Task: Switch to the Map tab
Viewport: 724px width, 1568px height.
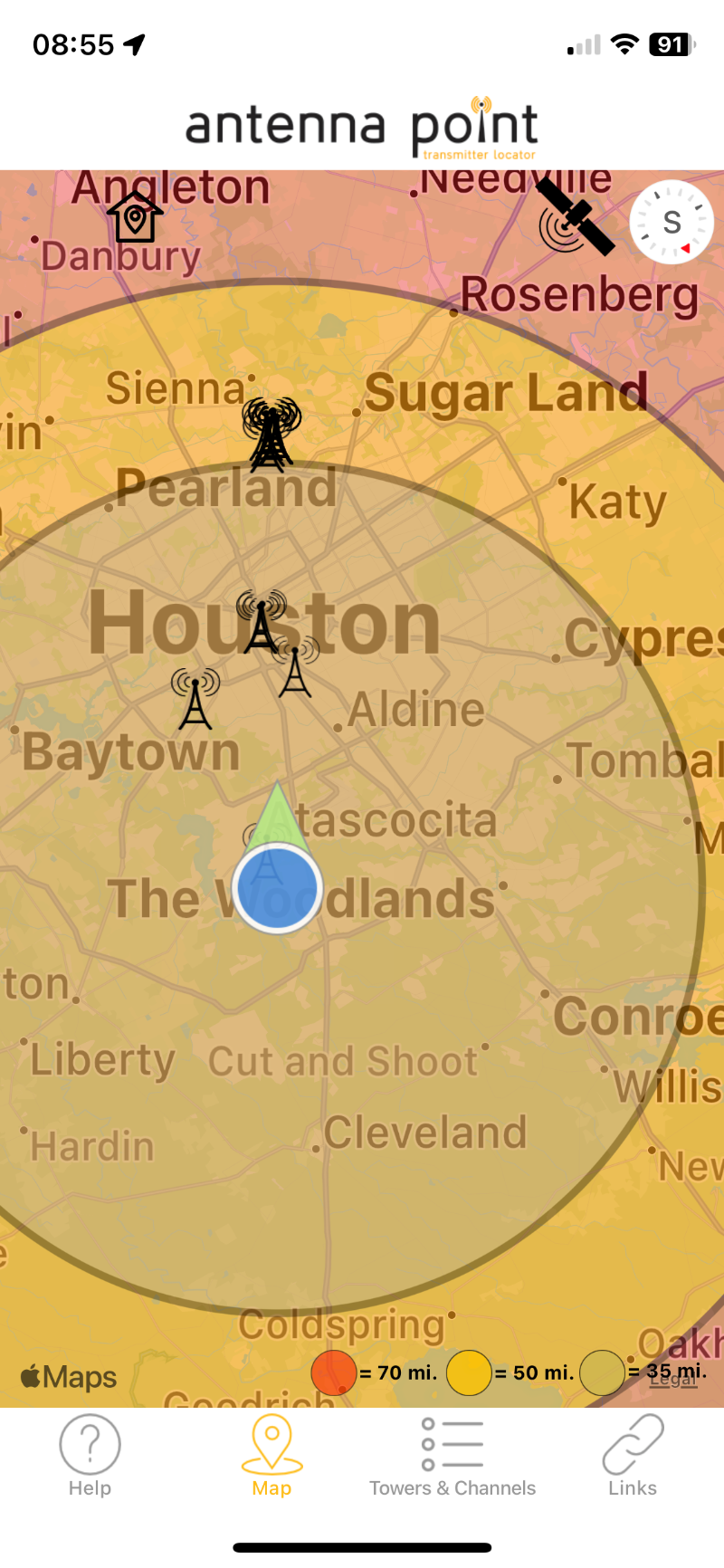Action: pos(271,1456)
